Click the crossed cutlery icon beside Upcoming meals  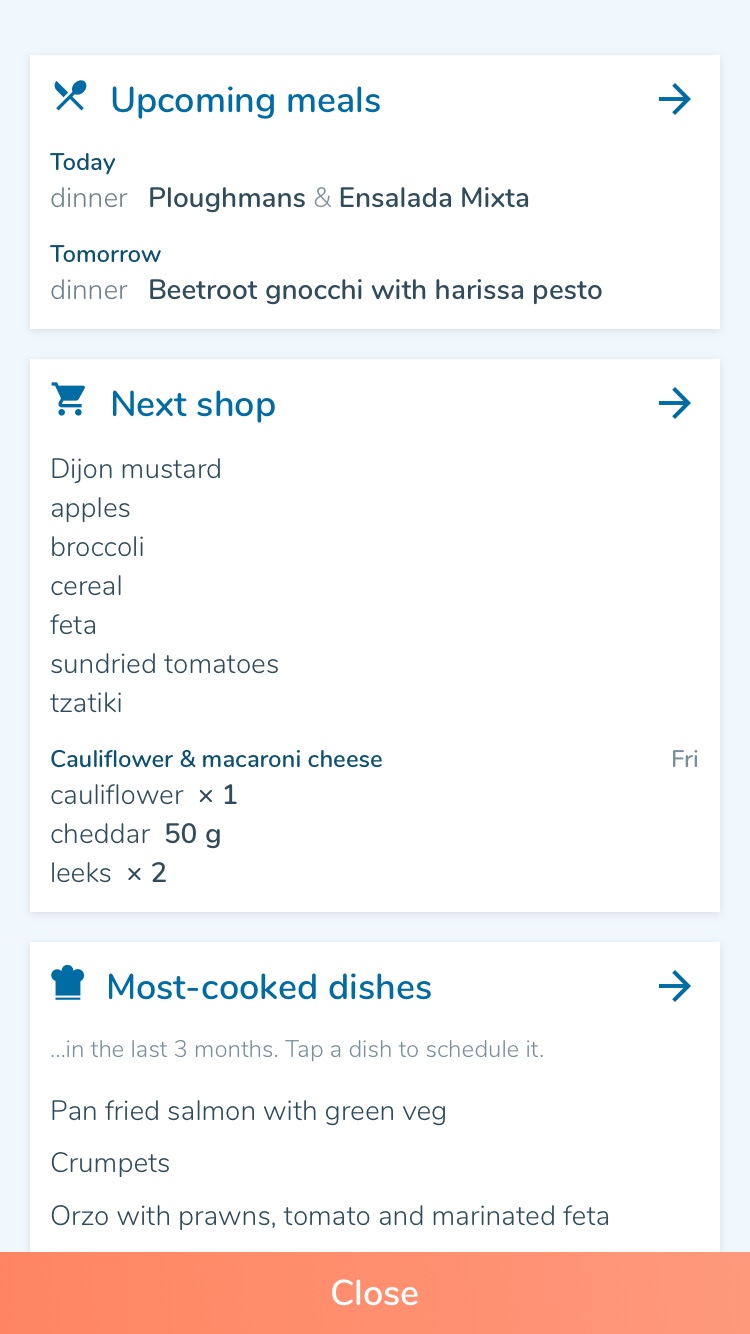[x=69, y=96]
